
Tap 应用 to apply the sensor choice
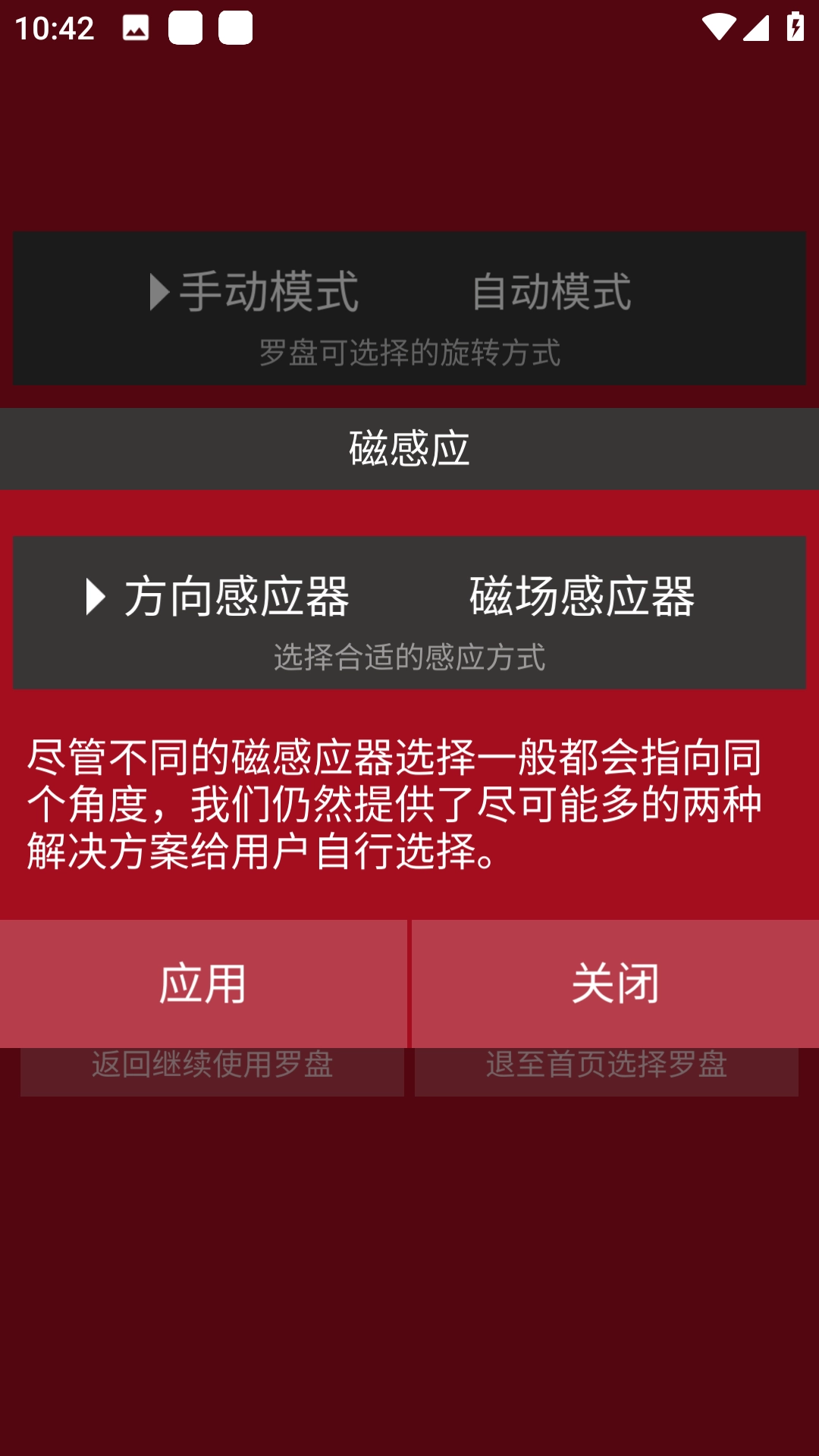(x=203, y=984)
